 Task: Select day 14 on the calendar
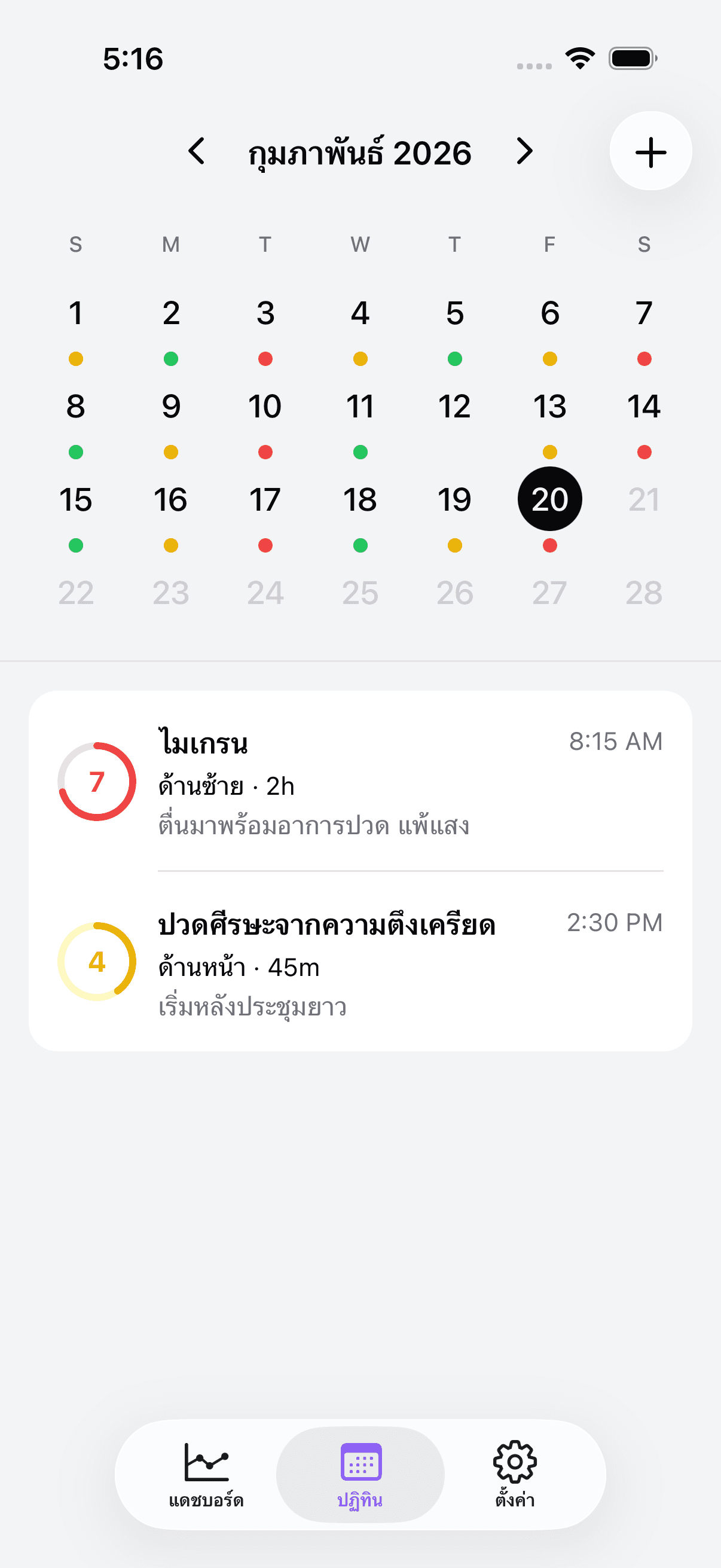(x=644, y=407)
